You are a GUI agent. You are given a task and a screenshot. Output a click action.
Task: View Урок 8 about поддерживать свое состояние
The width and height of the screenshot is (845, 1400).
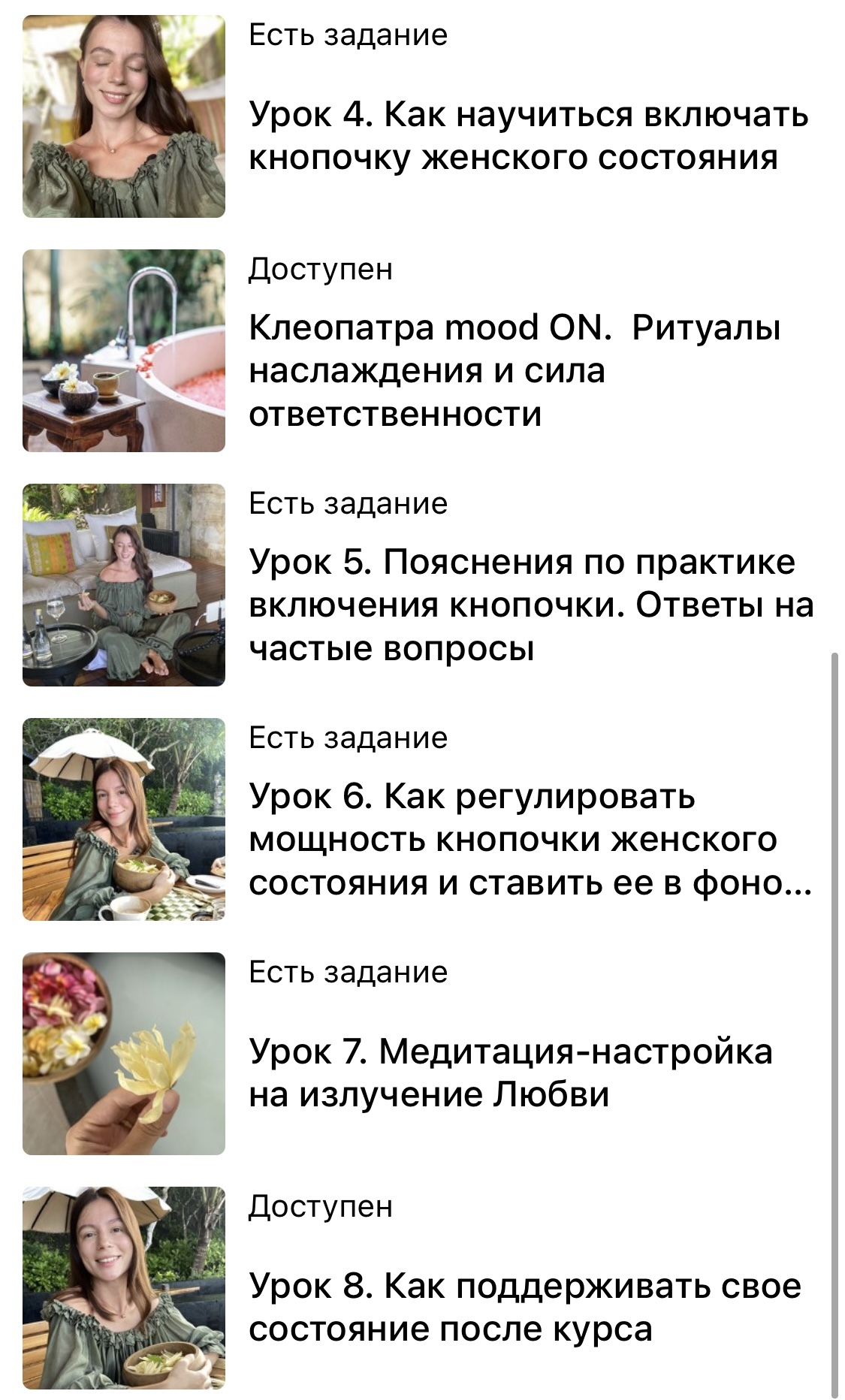[524, 1307]
